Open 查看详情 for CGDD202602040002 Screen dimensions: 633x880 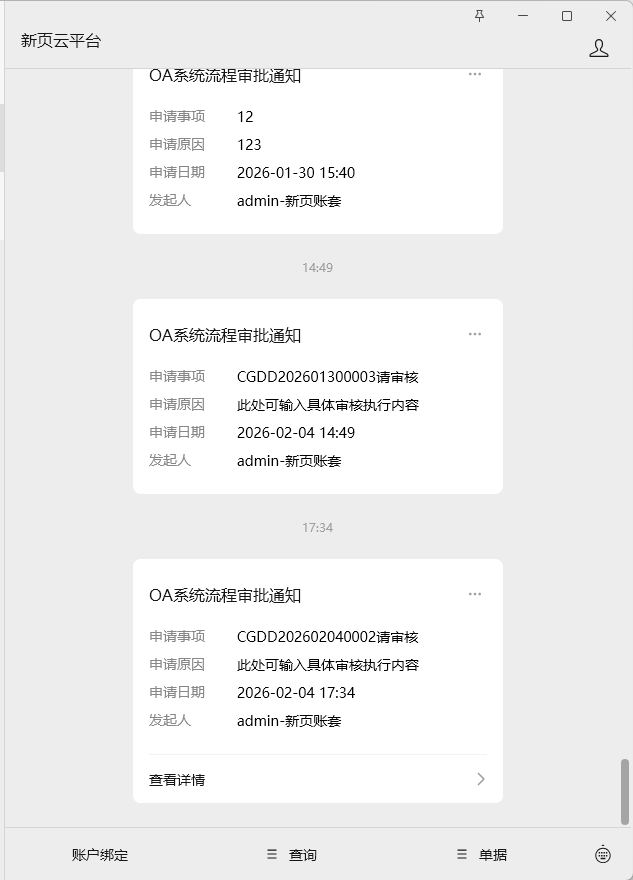(x=317, y=779)
